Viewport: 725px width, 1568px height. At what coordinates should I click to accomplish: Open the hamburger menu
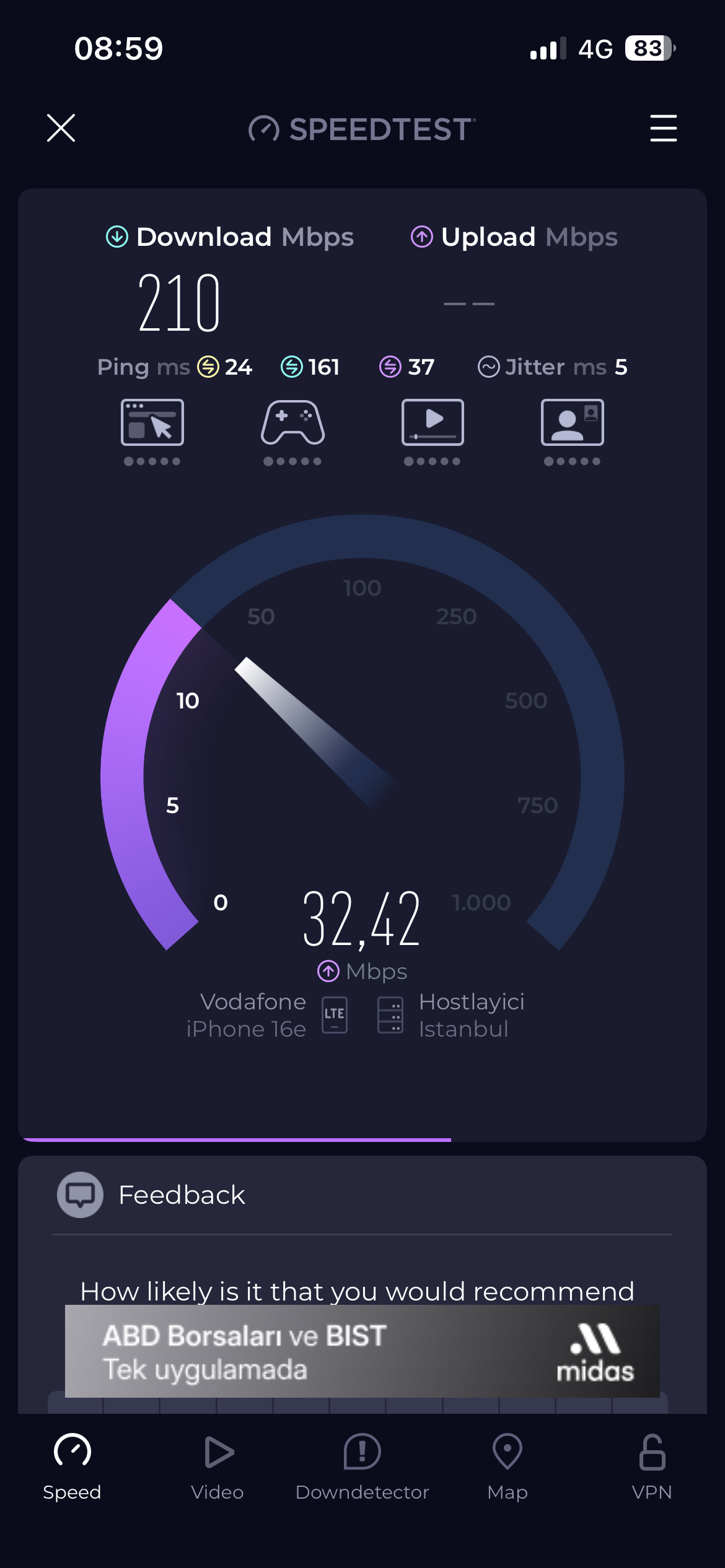[x=663, y=128]
